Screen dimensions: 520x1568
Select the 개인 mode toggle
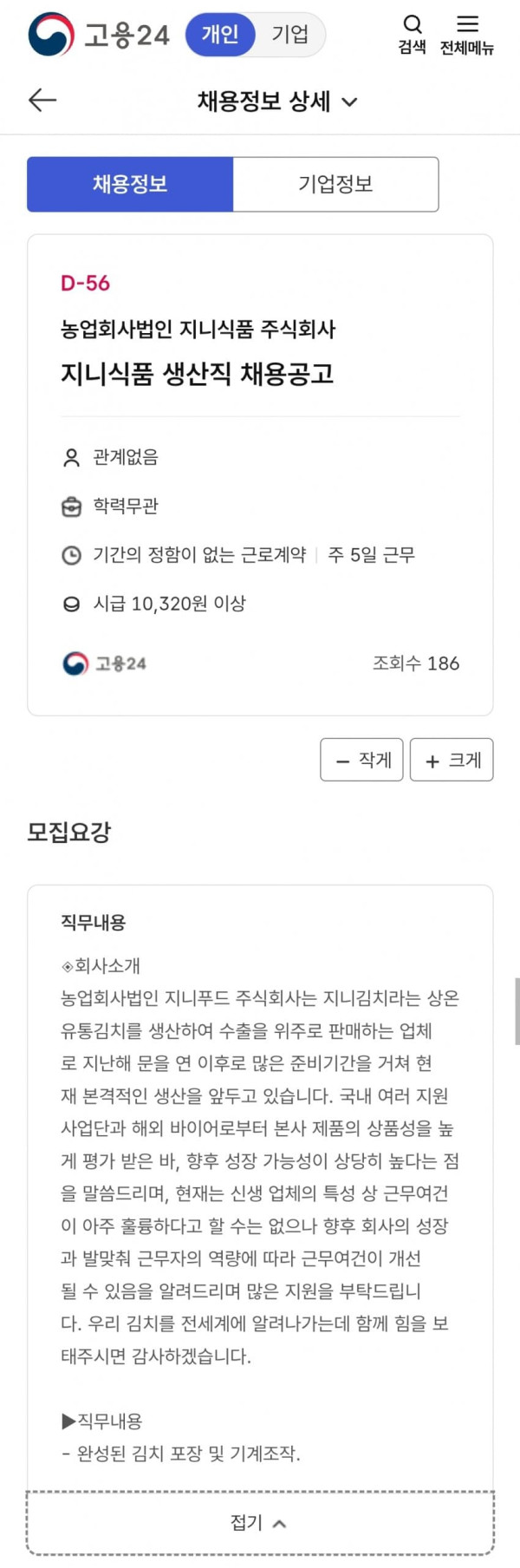point(220,35)
